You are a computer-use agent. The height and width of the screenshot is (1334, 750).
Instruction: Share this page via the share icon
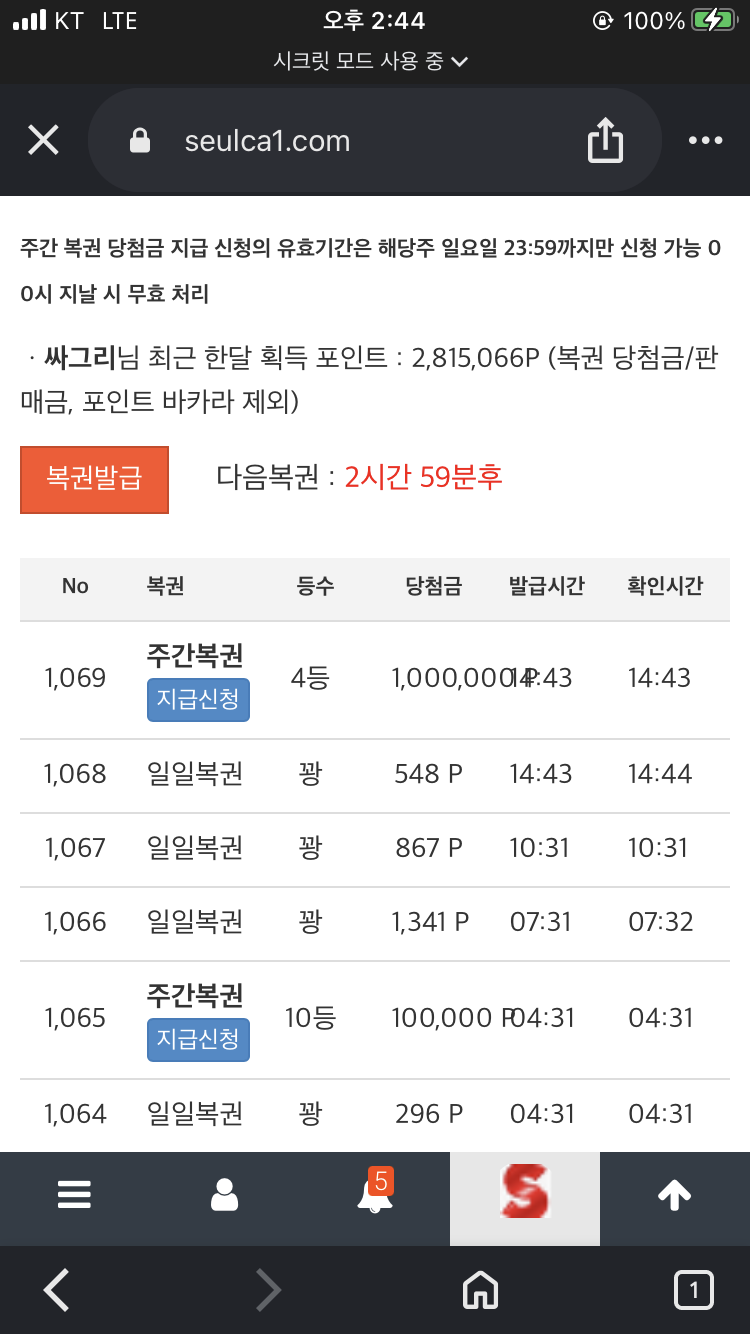[605, 140]
